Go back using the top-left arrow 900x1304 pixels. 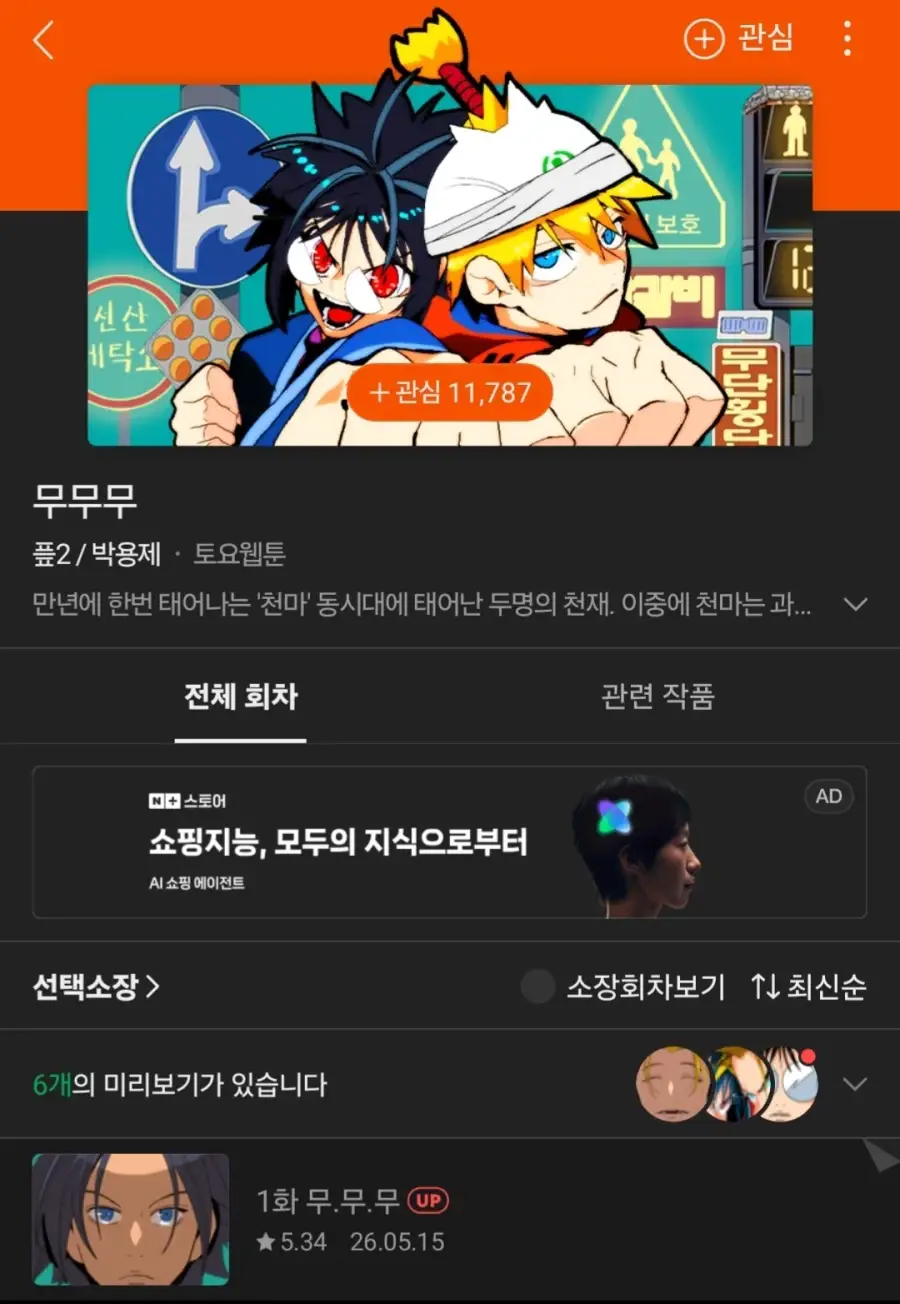tap(43, 40)
